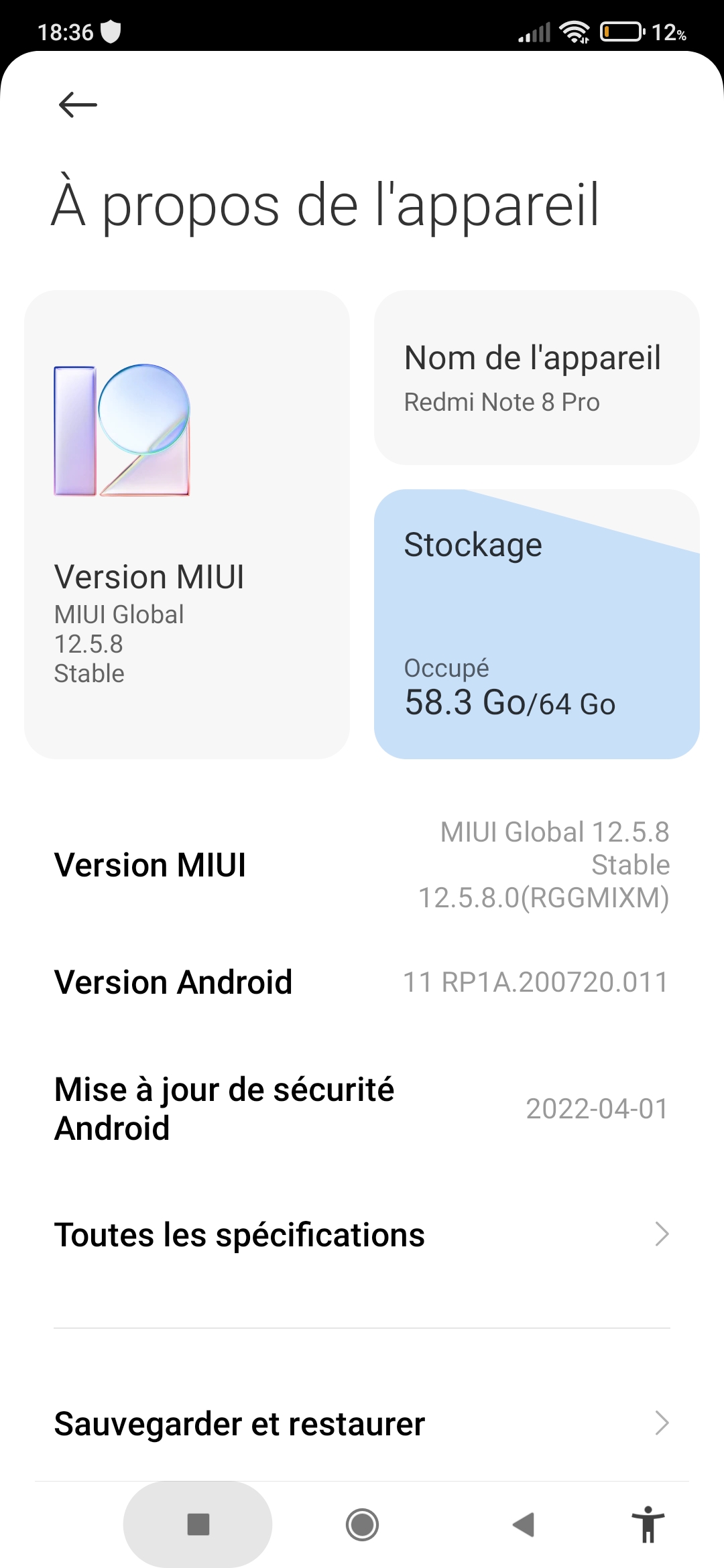Open the accessibility shortcut button
Screen dimensions: 724x1568
coord(648,1524)
